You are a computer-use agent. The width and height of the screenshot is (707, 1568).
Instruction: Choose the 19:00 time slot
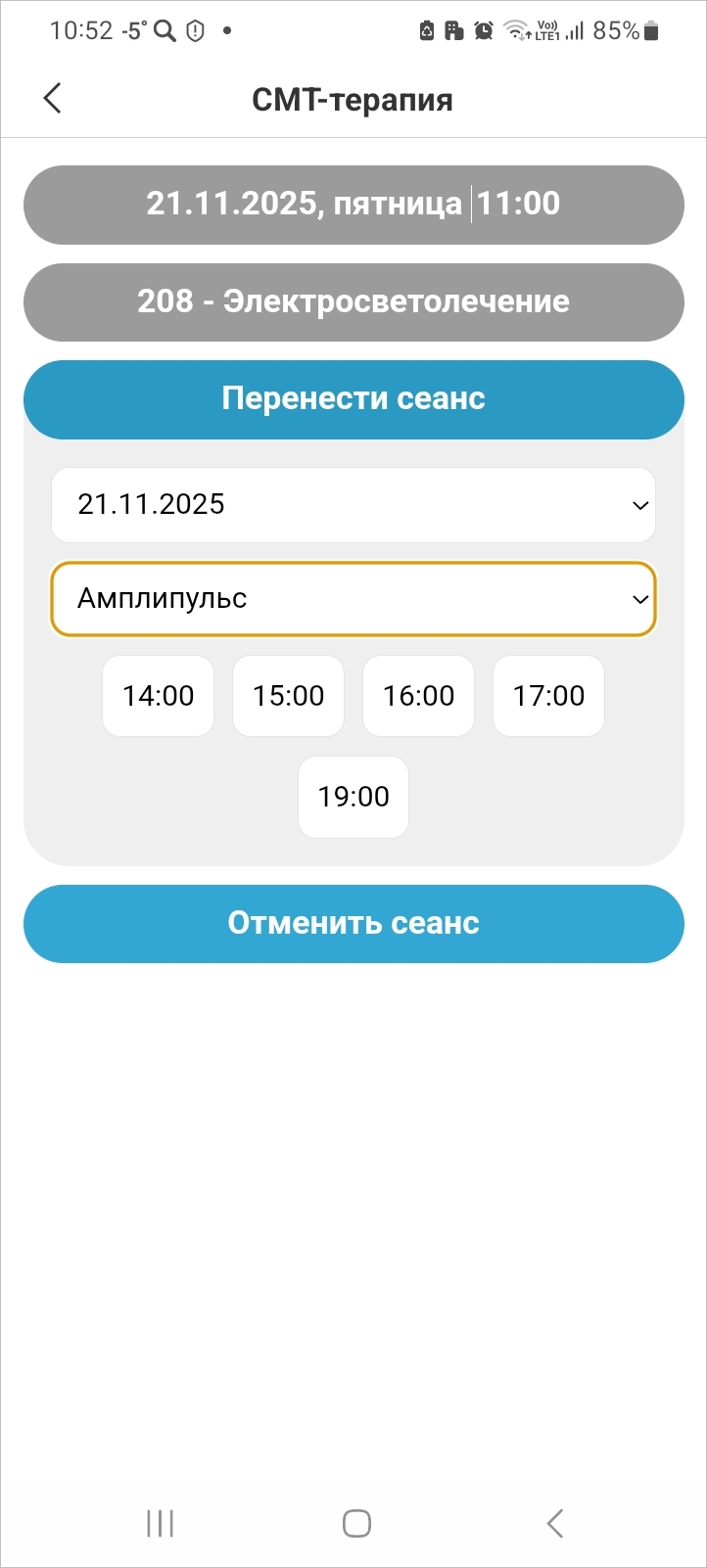[353, 797]
